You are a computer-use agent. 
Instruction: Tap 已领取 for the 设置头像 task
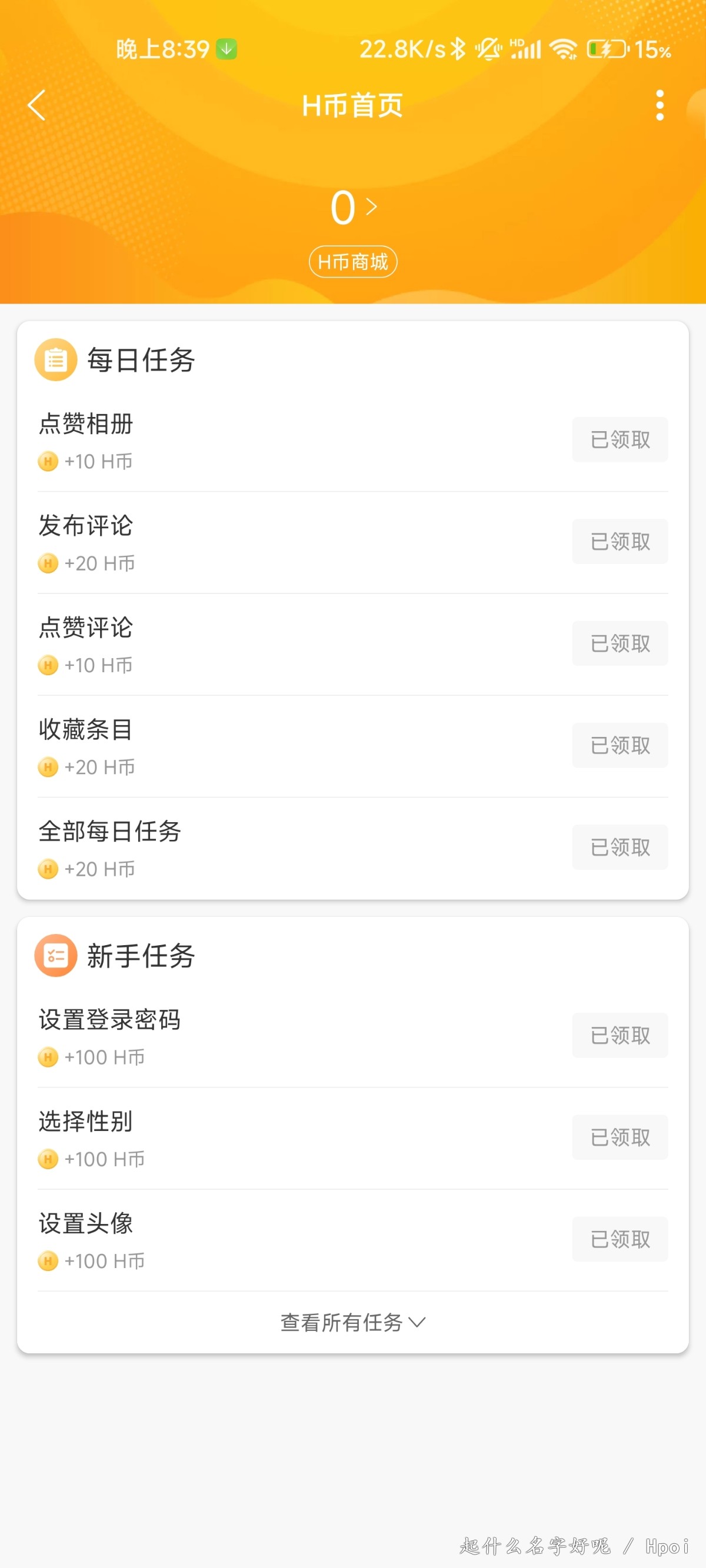click(620, 1239)
